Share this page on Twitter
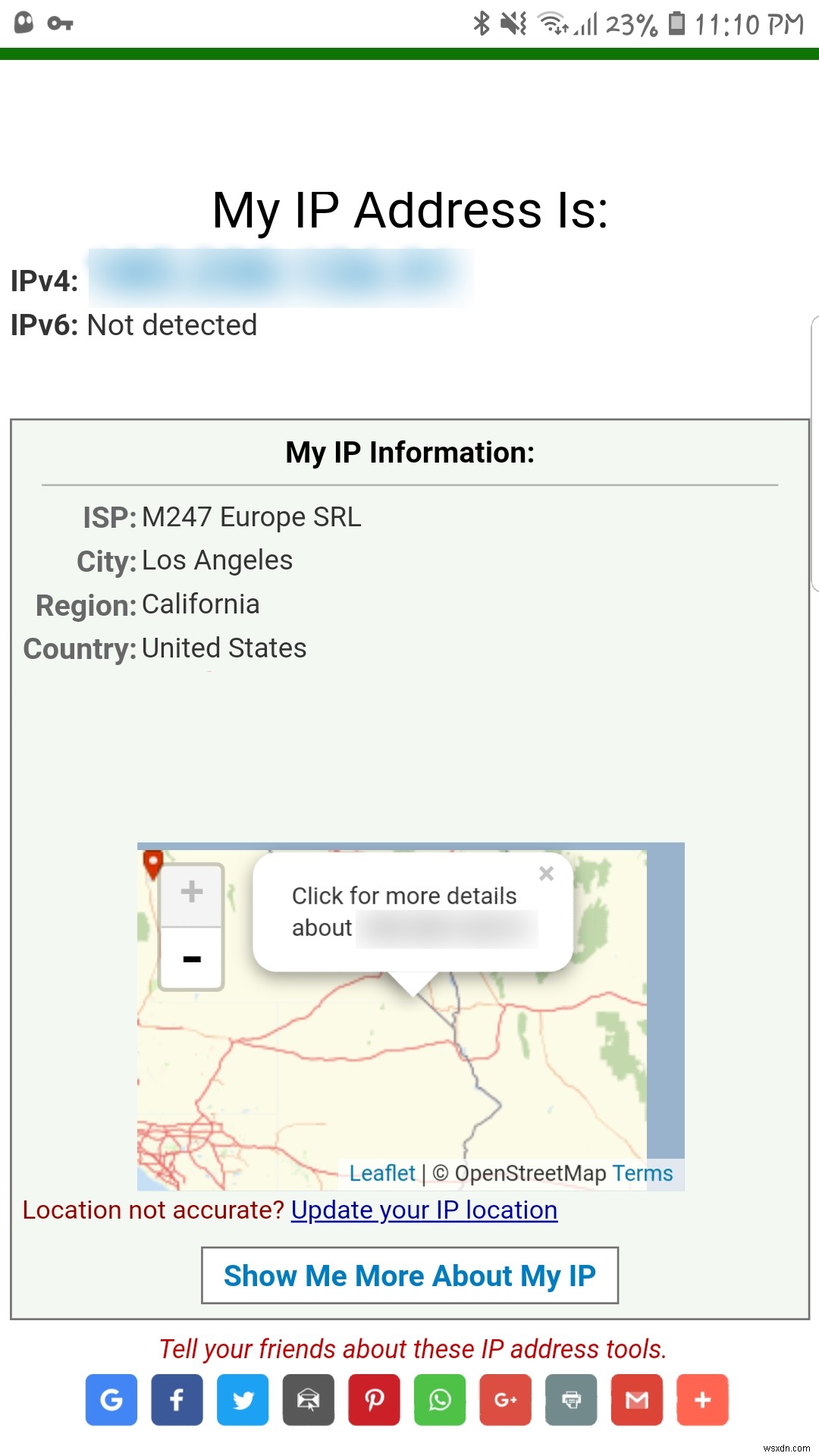Viewport: 819px width, 1456px height. pos(243,1400)
